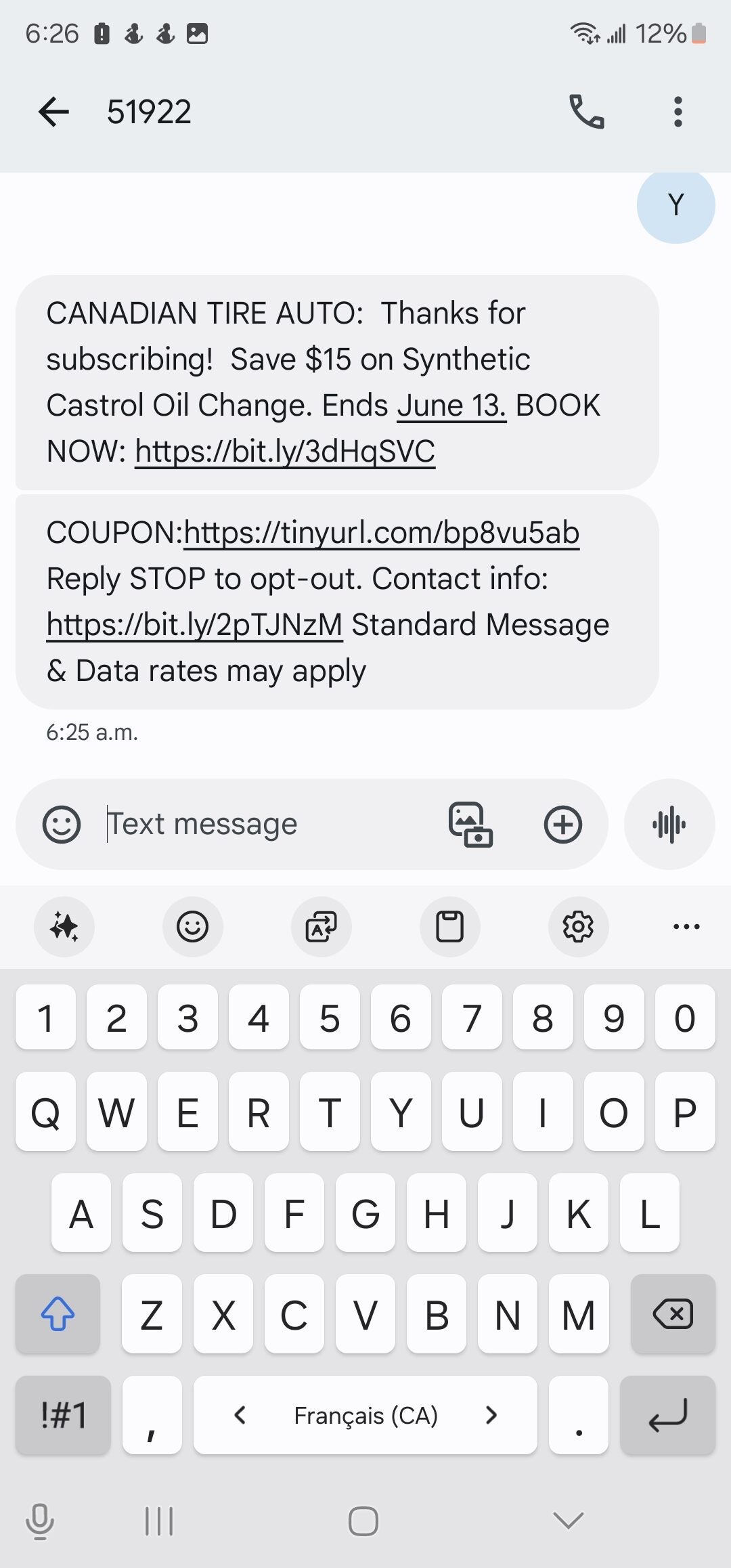Hide the keyboard with the down chevron

(x=568, y=1521)
